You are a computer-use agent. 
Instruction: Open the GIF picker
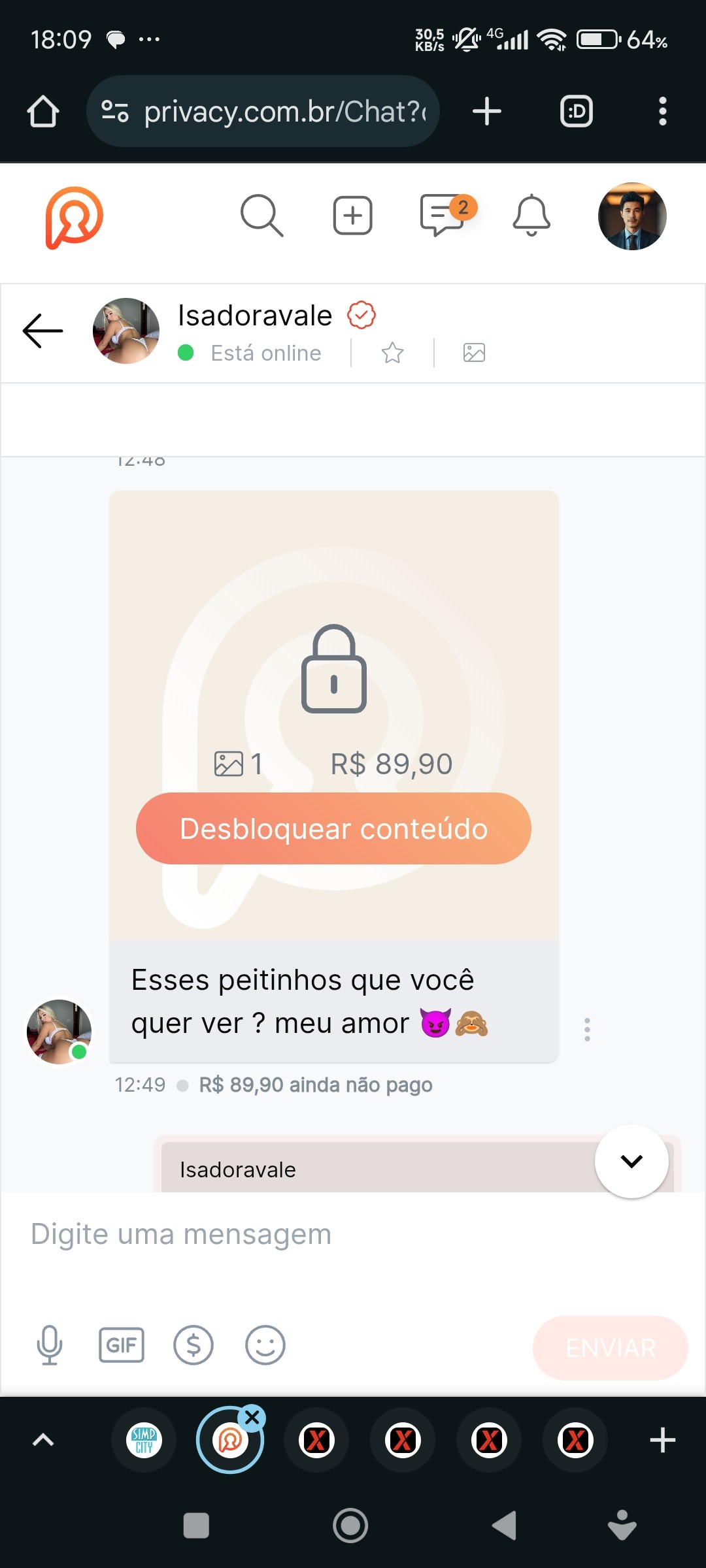(x=122, y=1345)
